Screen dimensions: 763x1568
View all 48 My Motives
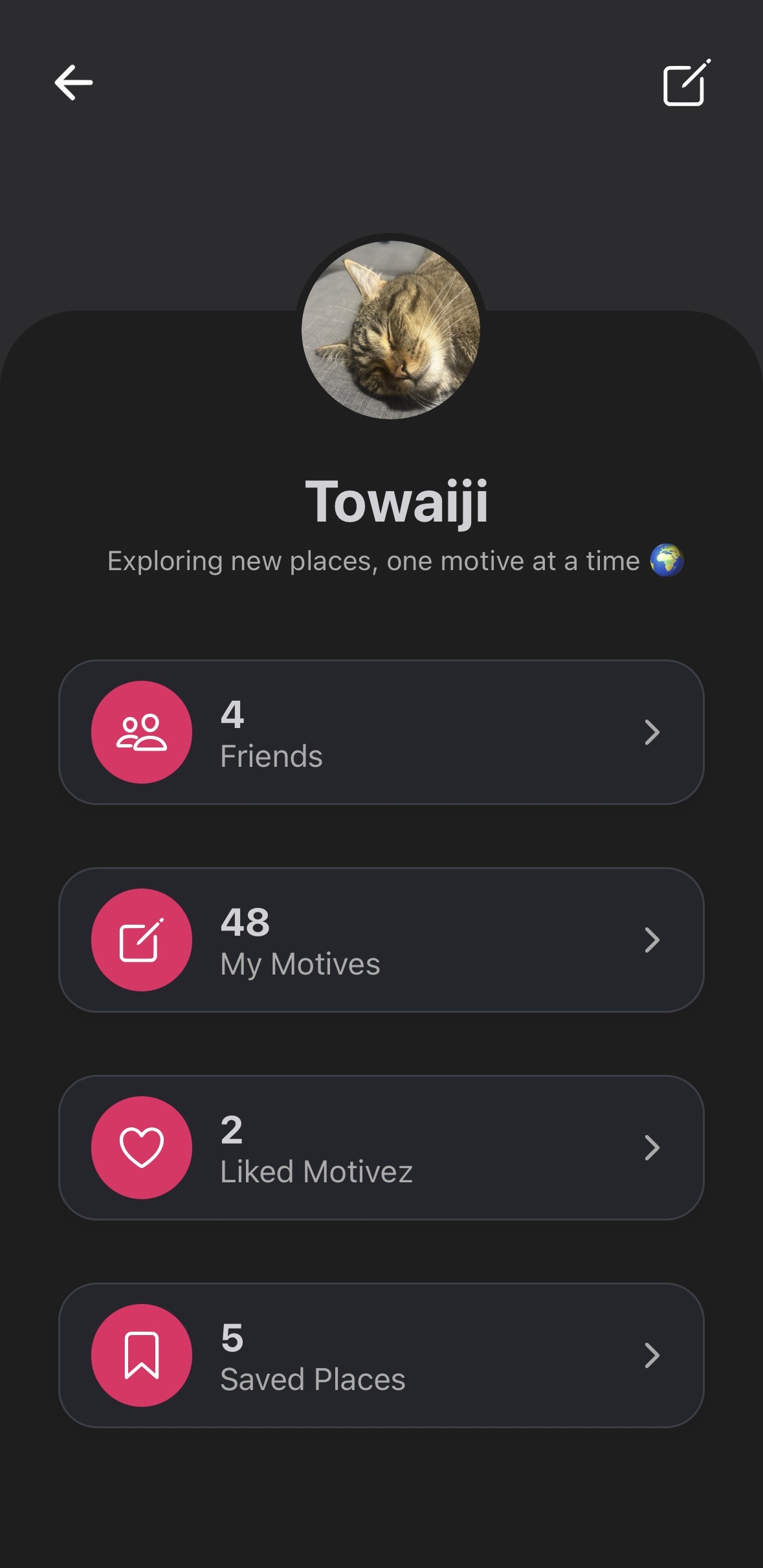[x=381, y=940]
